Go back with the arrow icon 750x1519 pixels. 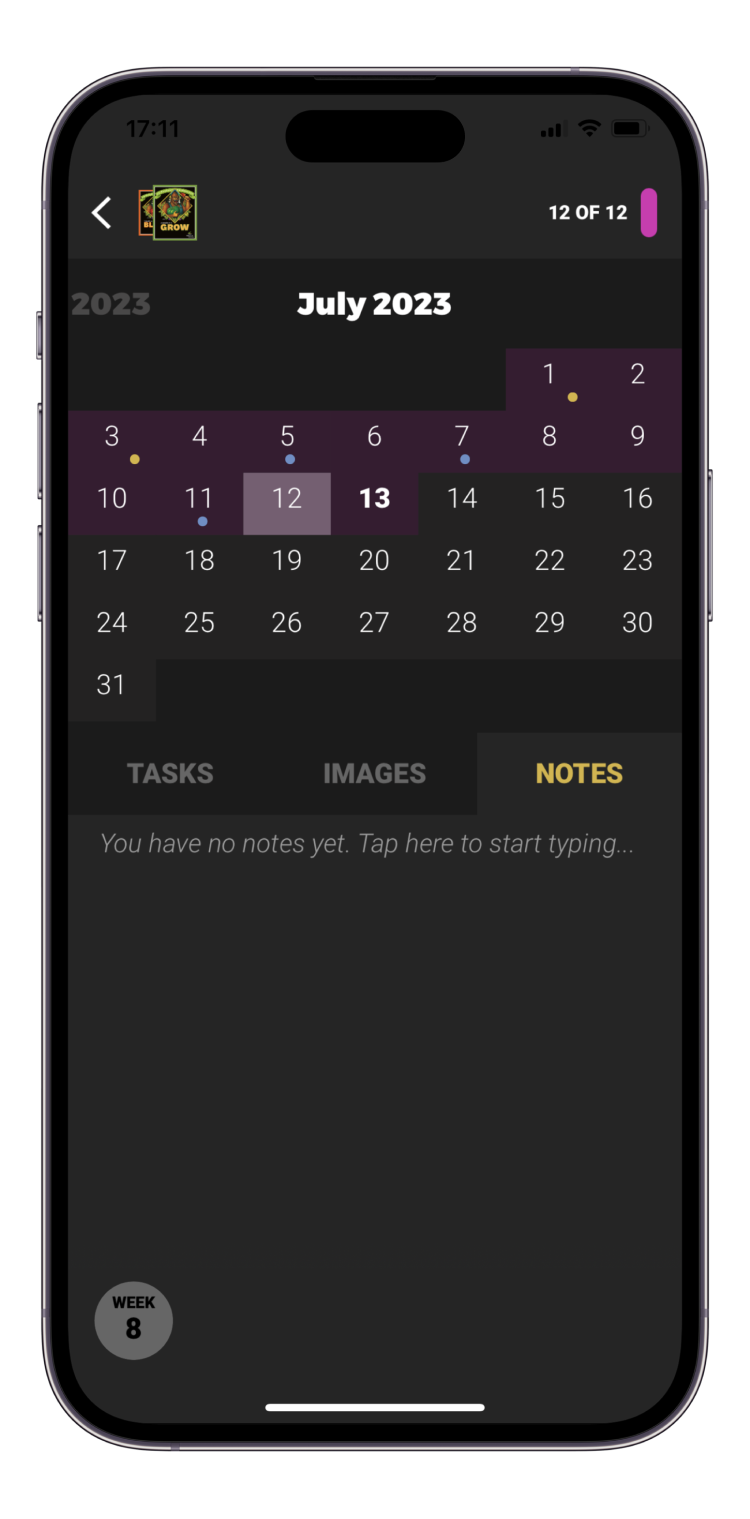tap(102, 212)
